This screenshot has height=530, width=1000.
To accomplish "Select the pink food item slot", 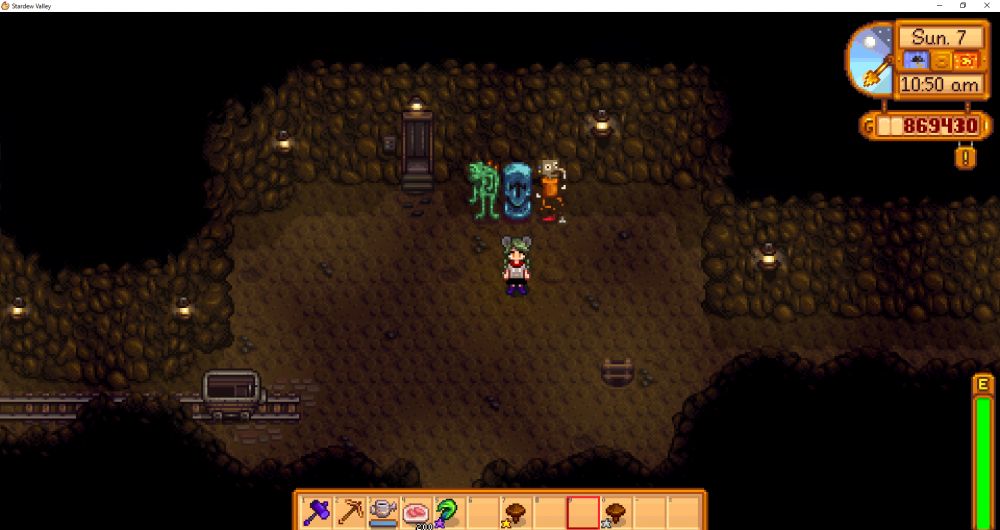I will 417,512.
